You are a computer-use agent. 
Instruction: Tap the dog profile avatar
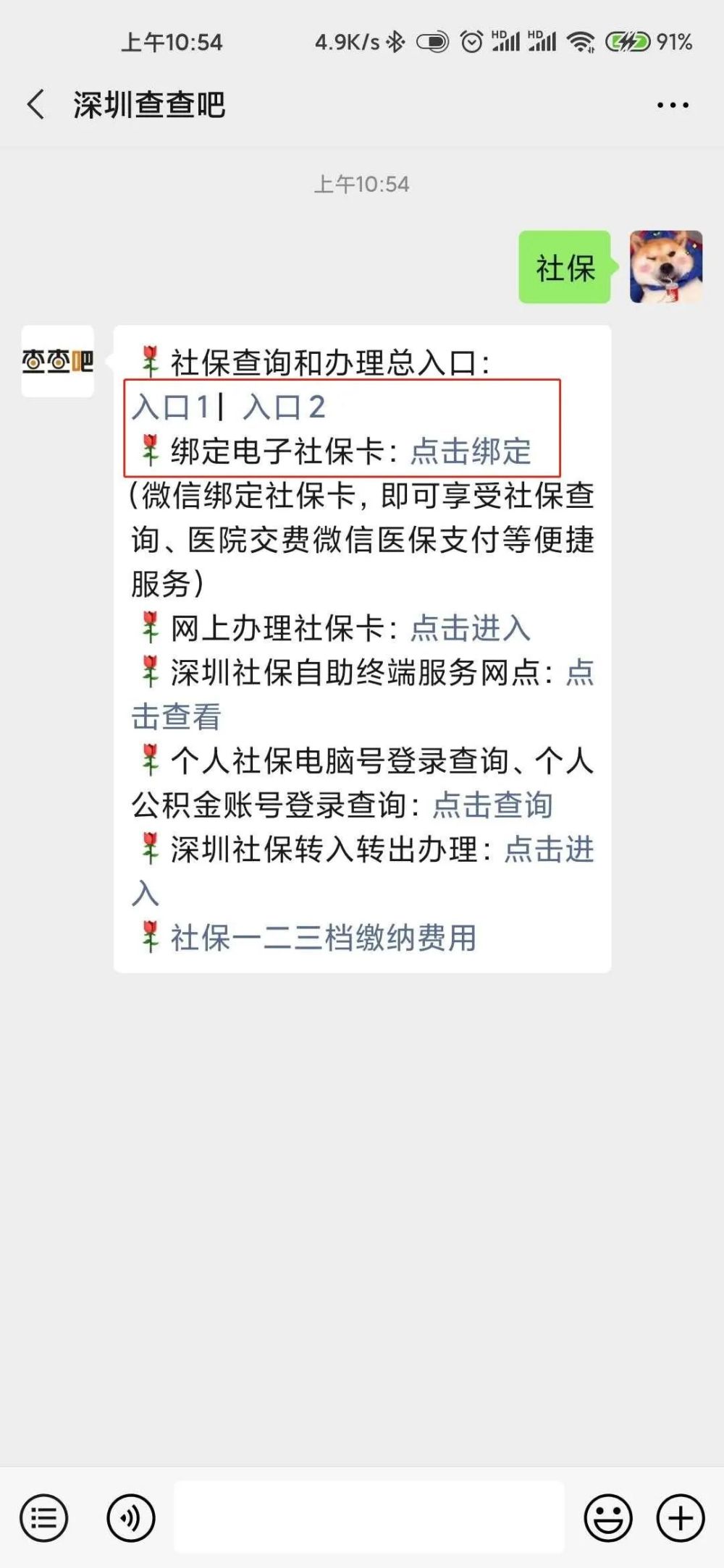coord(666,267)
